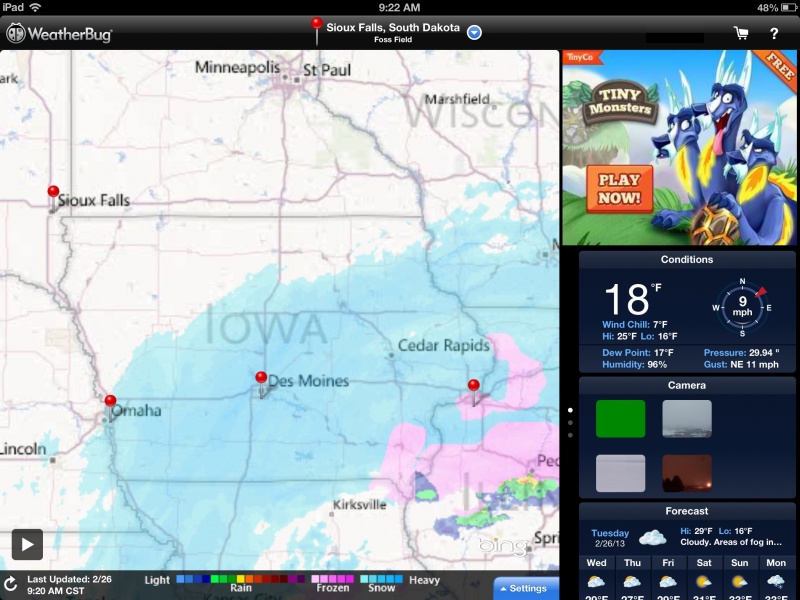View the foggy gray camera image
This screenshot has width=800, height=600.
(x=687, y=419)
